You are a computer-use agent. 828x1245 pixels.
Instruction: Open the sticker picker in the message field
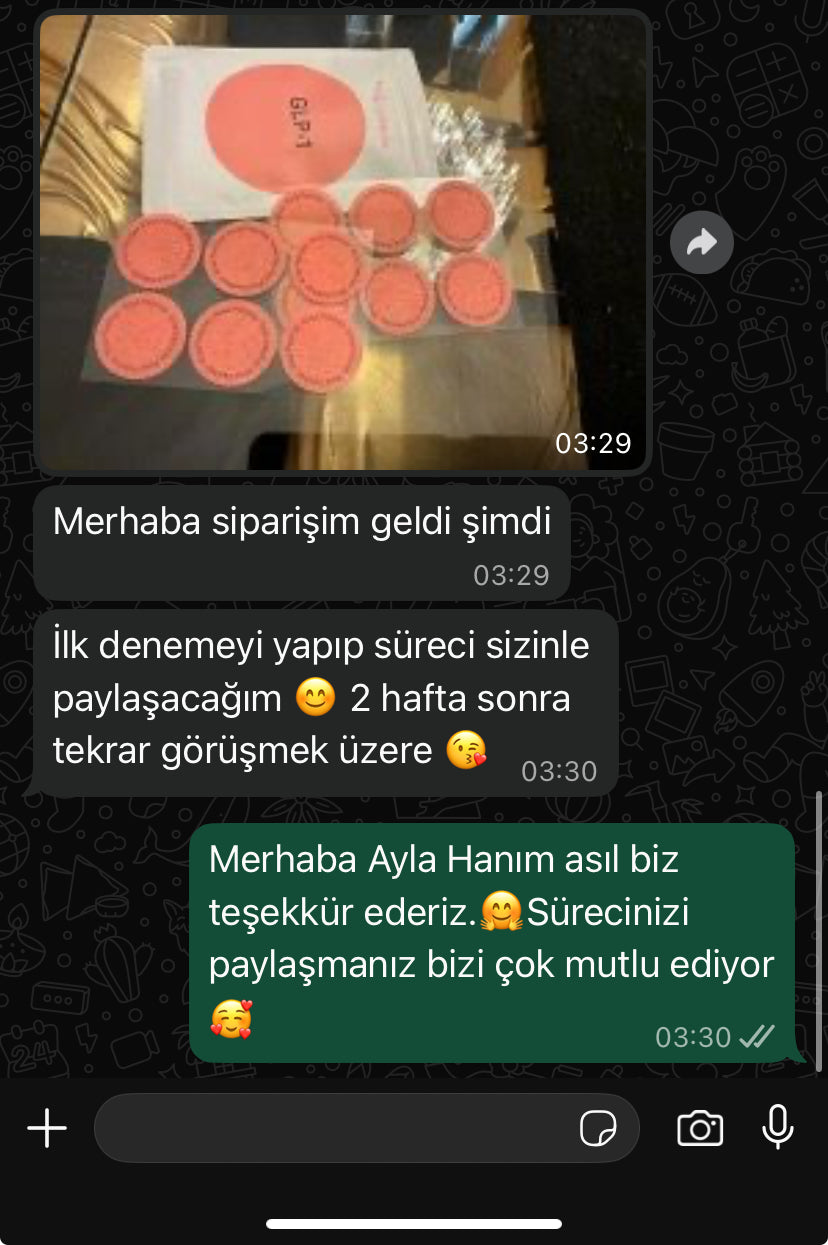click(598, 1128)
